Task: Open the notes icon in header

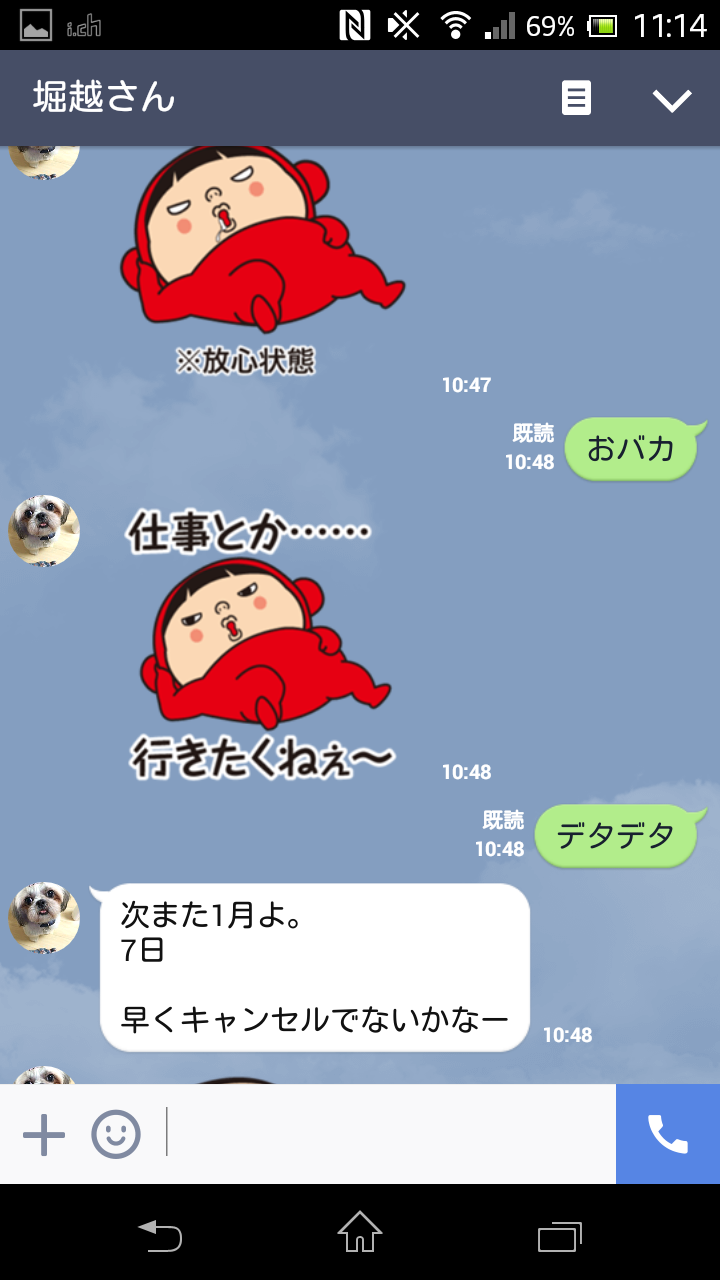Action: coord(576,99)
